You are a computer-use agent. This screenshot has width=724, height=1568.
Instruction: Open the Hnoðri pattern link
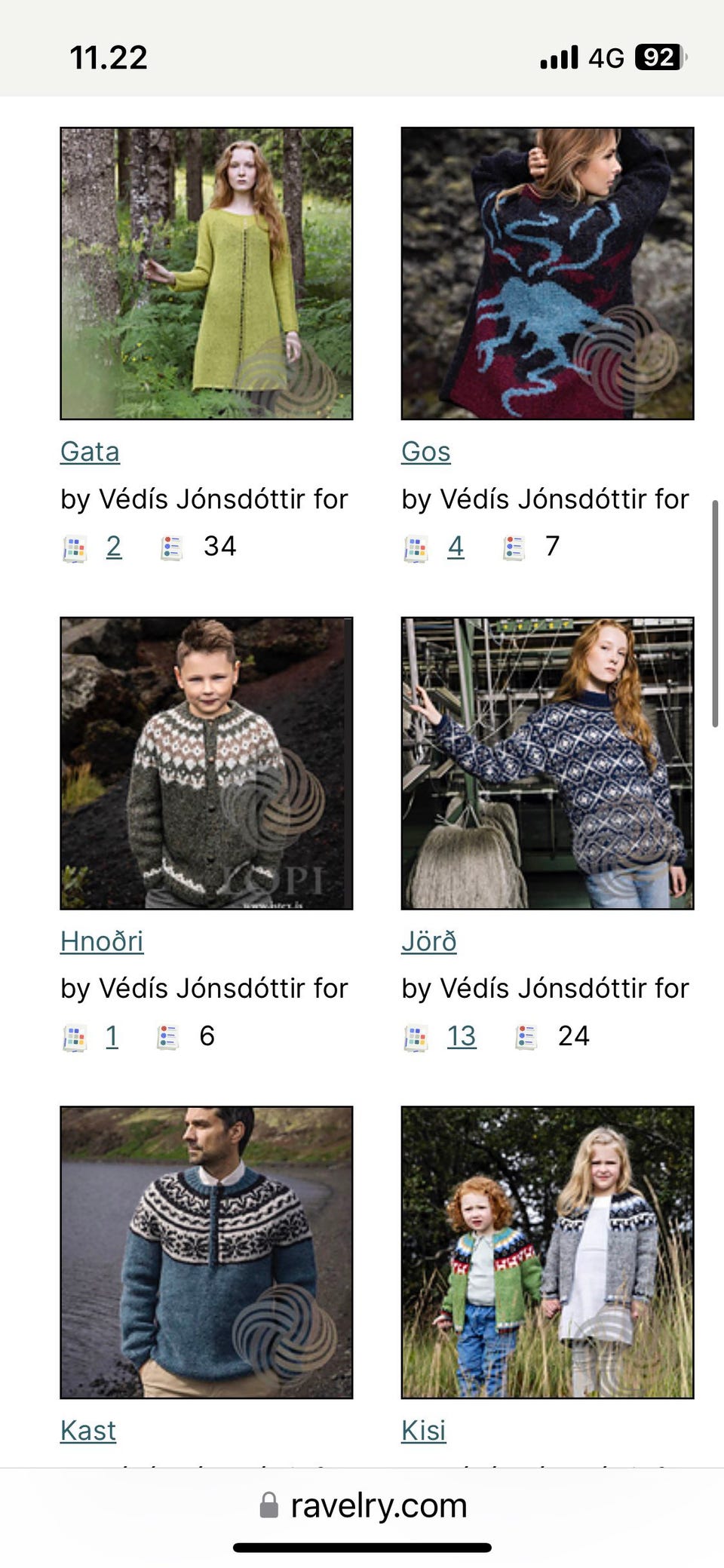(x=102, y=940)
